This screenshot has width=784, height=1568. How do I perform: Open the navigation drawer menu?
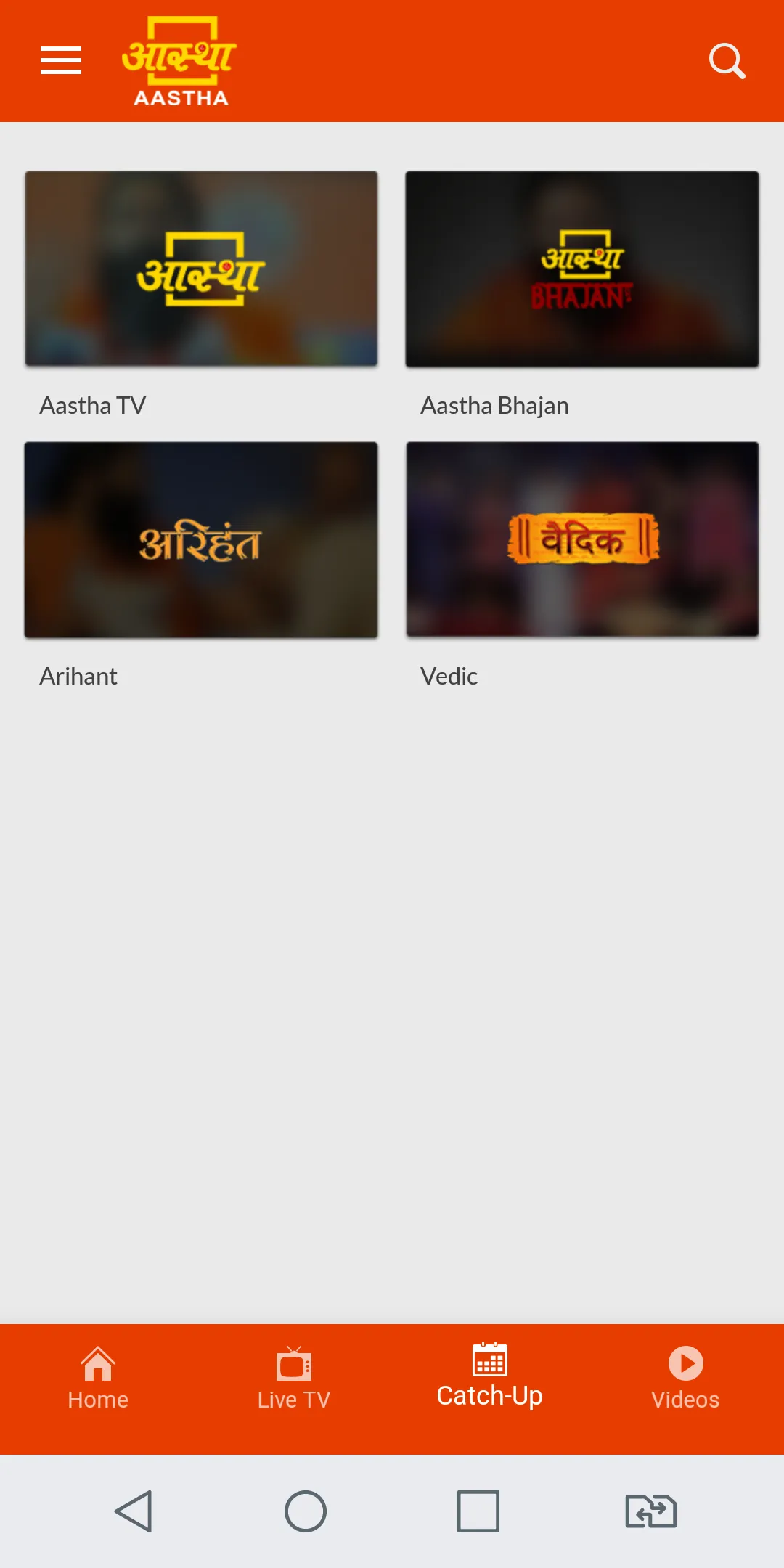click(61, 60)
